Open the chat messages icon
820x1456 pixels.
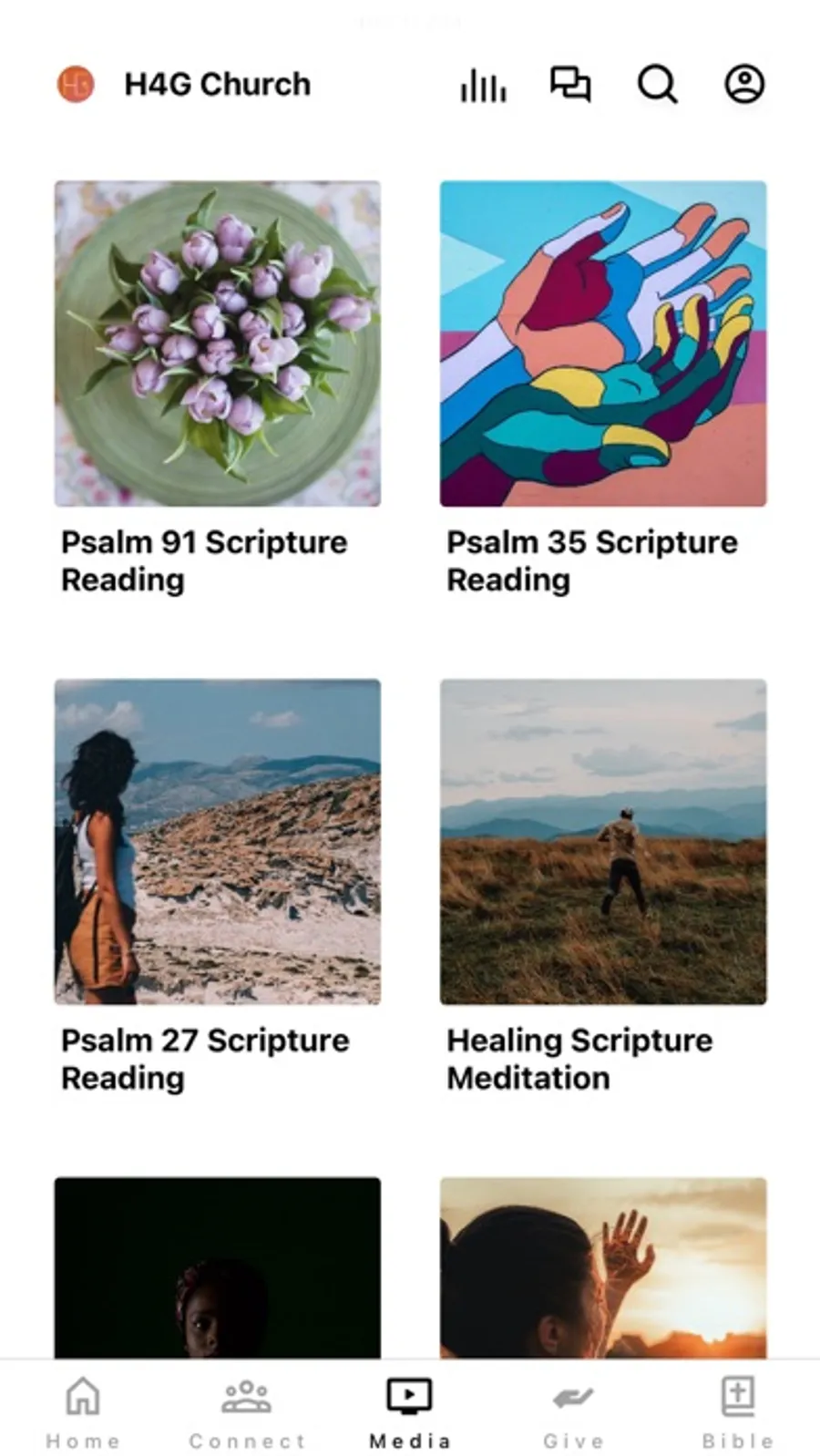570,85
